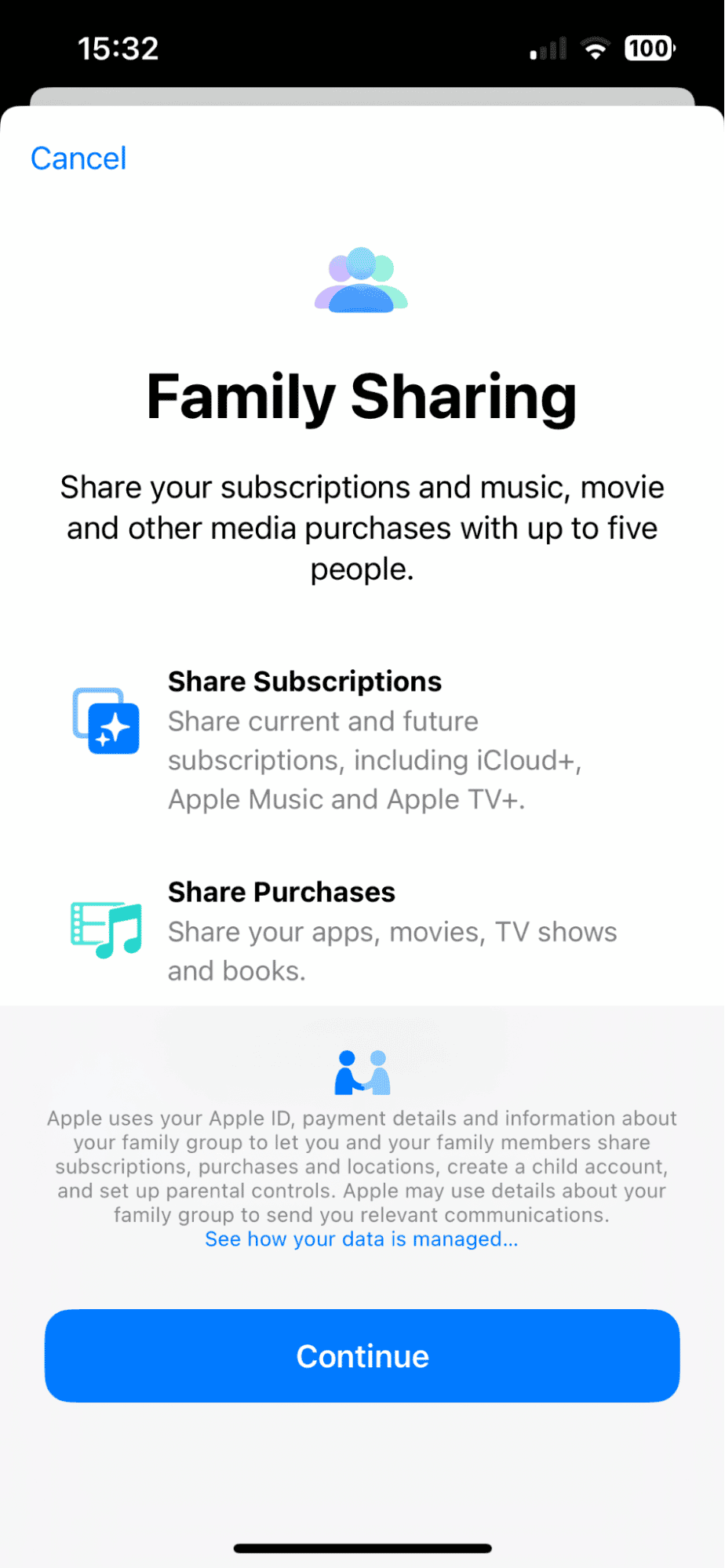Tap the home indicator bar at bottom

pos(362,1547)
